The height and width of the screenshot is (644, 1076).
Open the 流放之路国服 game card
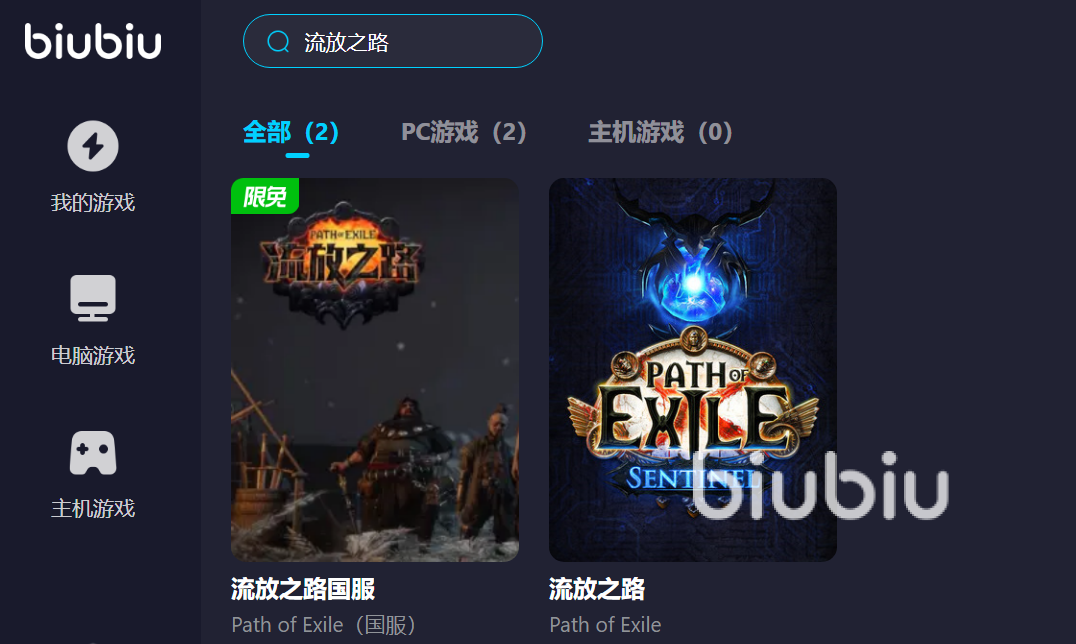click(x=374, y=370)
